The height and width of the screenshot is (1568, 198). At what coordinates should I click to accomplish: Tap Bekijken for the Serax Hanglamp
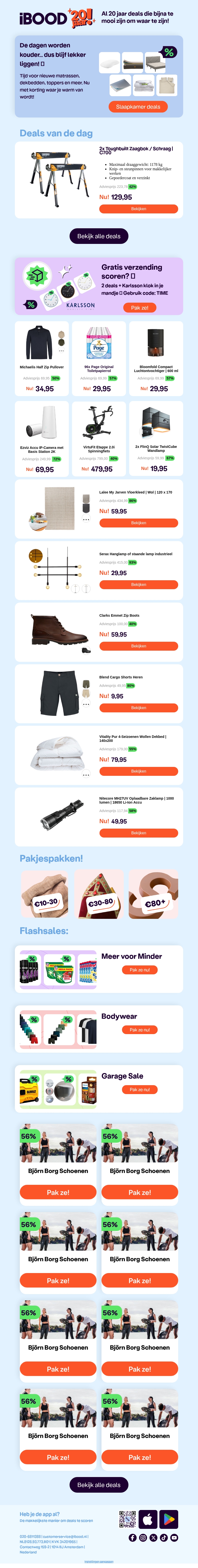[x=139, y=584]
